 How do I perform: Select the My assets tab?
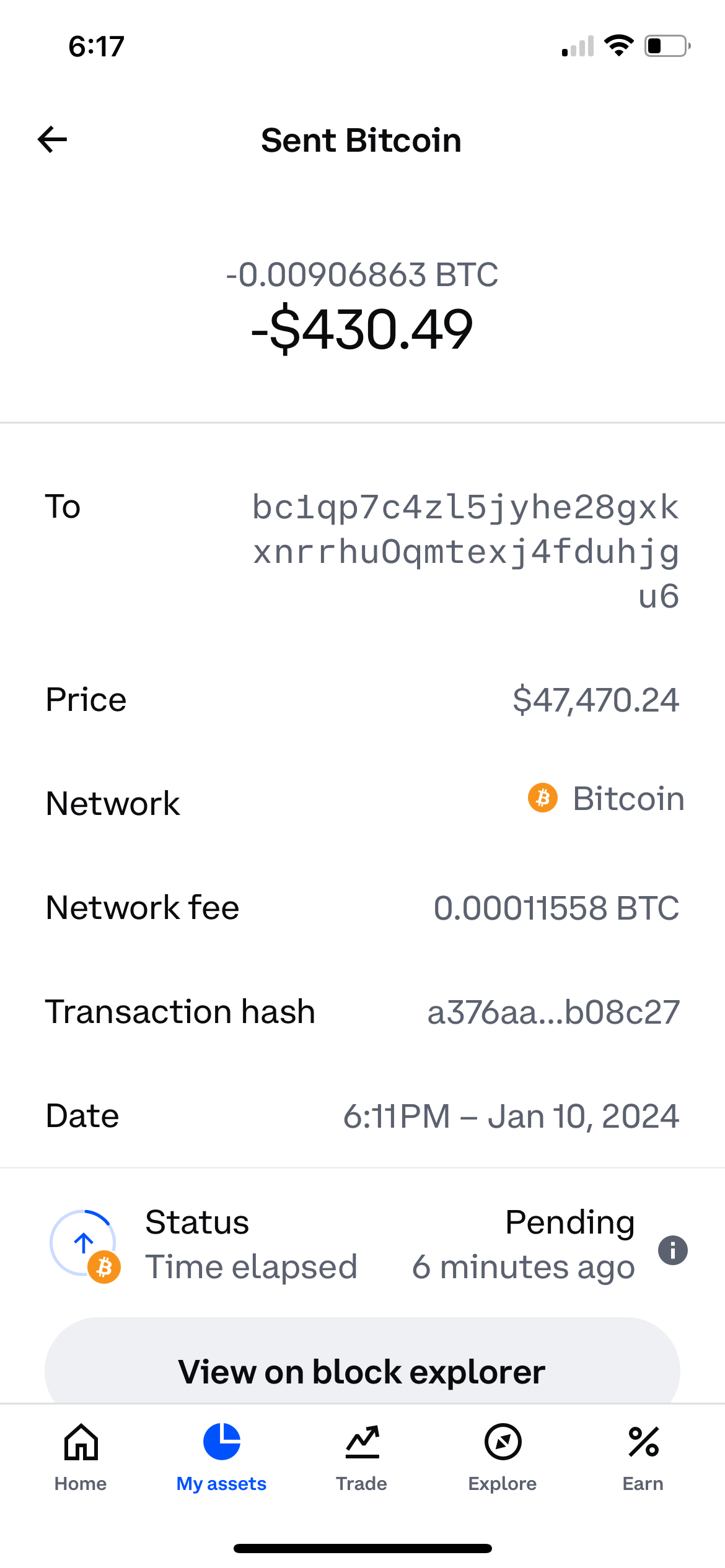click(221, 1457)
